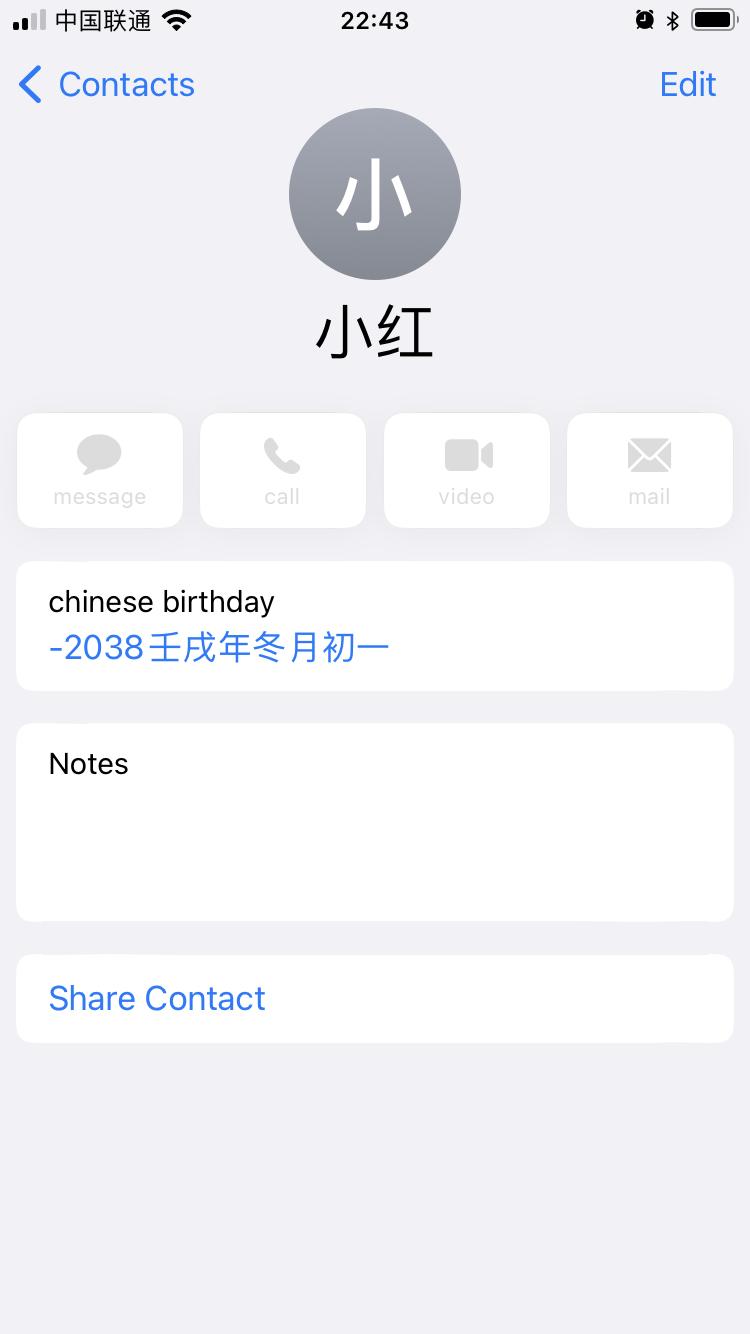This screenshot has width=750, height=1334.
Task: Open the chinese birthday date link
Action: (x=219, y=648)
